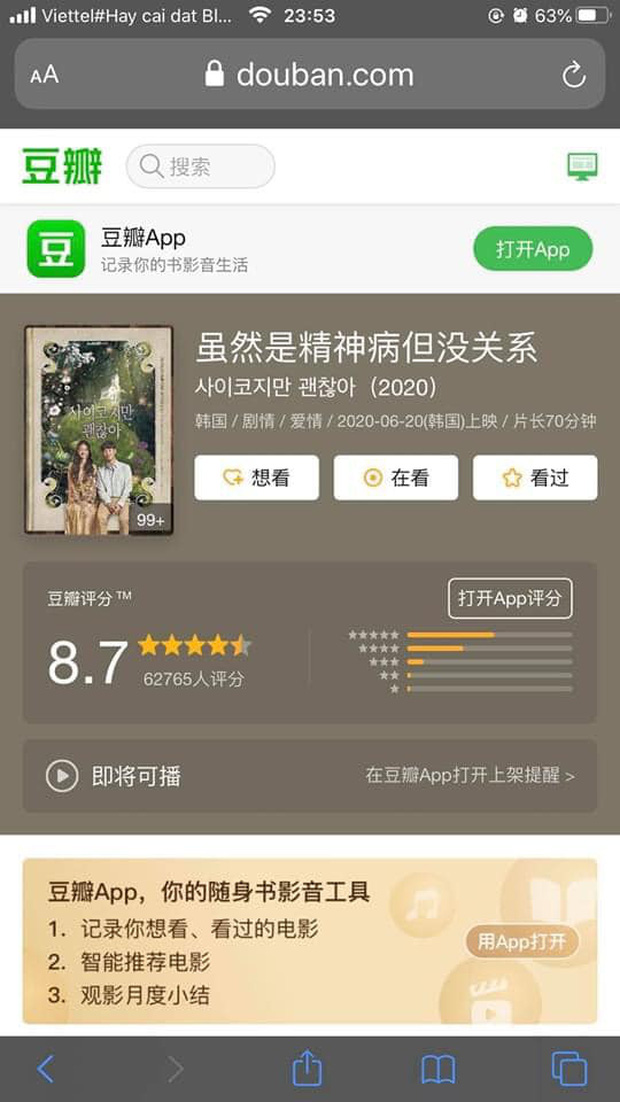Share this page
Screen dimensions: 620x1102
(307, 1069)
